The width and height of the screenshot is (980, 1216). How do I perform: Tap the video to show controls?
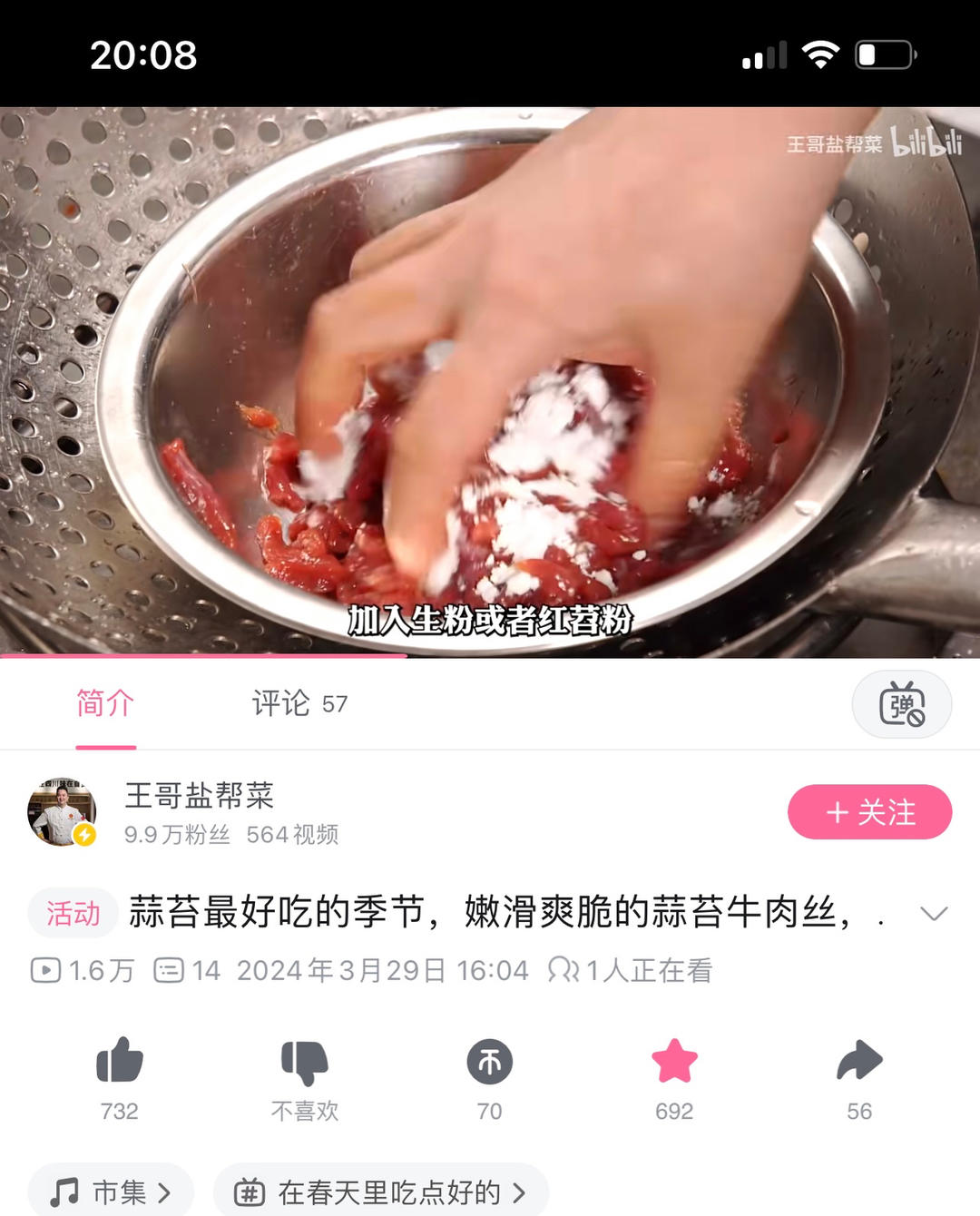tap(490, 382)
